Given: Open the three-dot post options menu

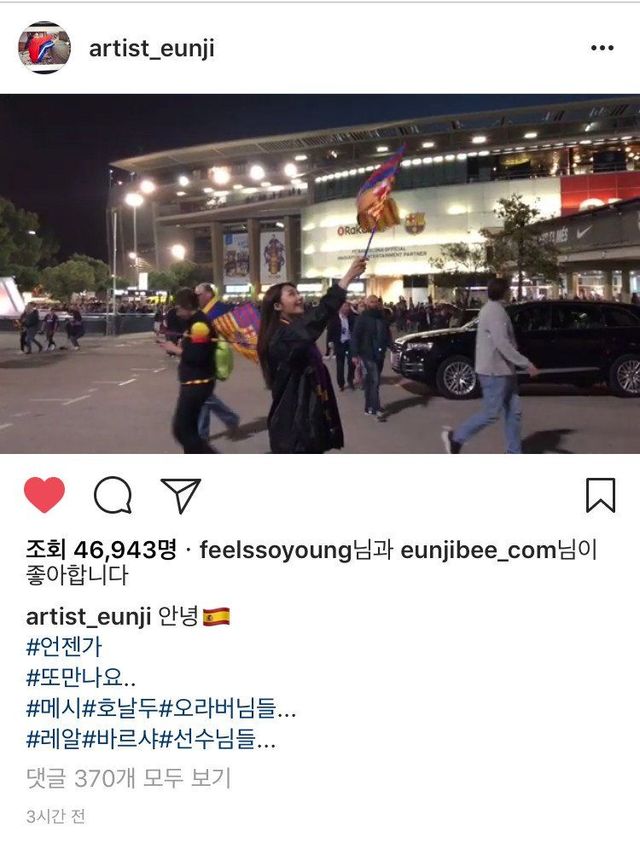Looking at the screenshot, I should (601, 48).
